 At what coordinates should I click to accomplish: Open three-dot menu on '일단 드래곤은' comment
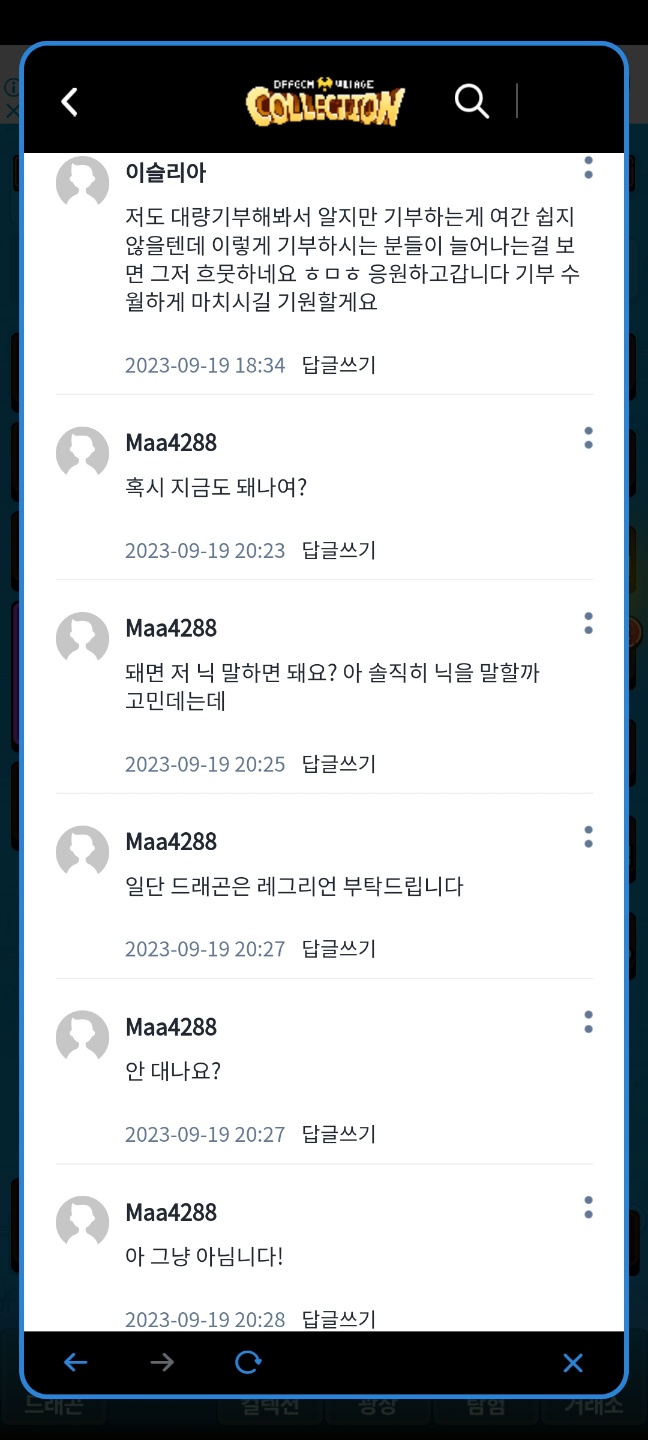point(588,837)
